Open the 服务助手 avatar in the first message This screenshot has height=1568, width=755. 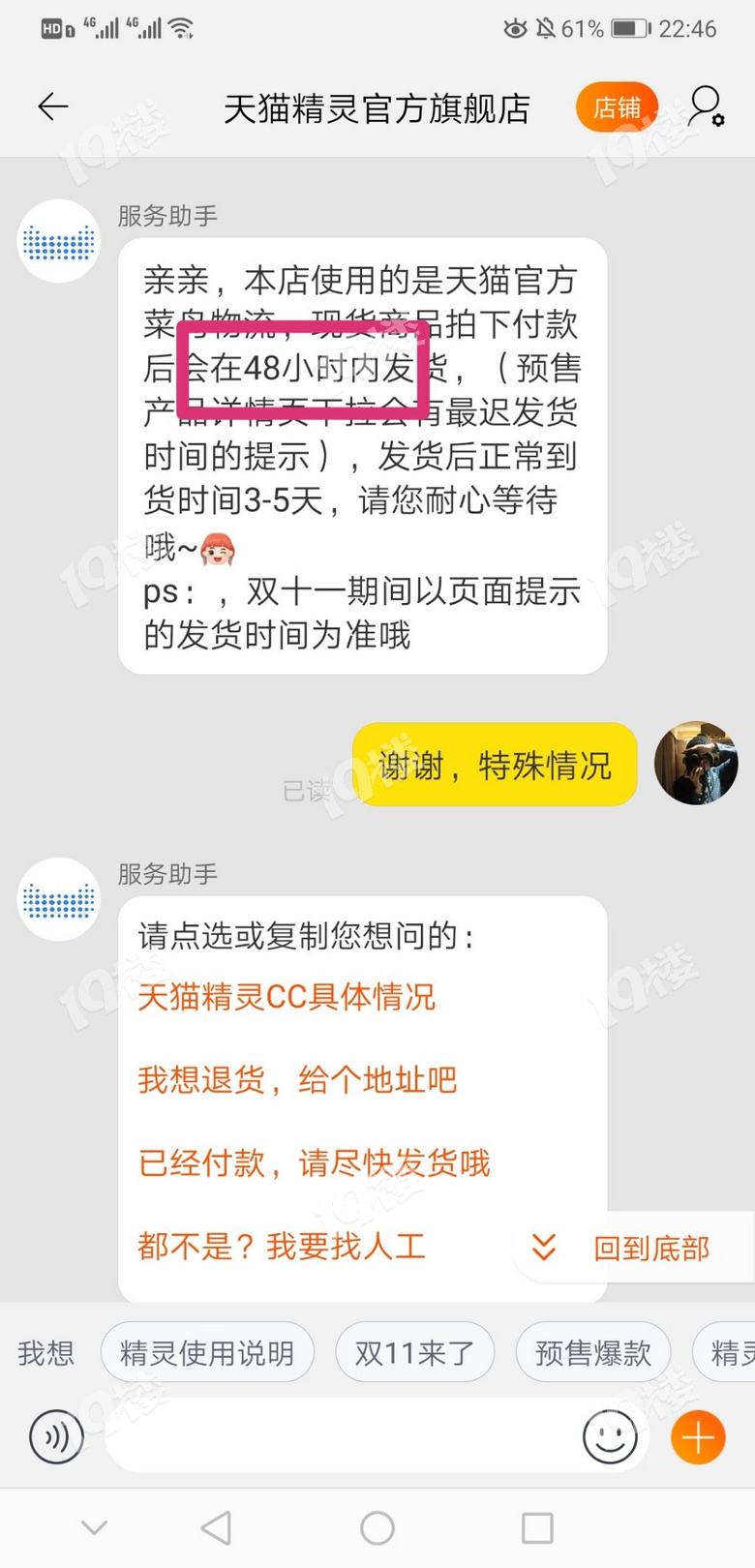59,241
